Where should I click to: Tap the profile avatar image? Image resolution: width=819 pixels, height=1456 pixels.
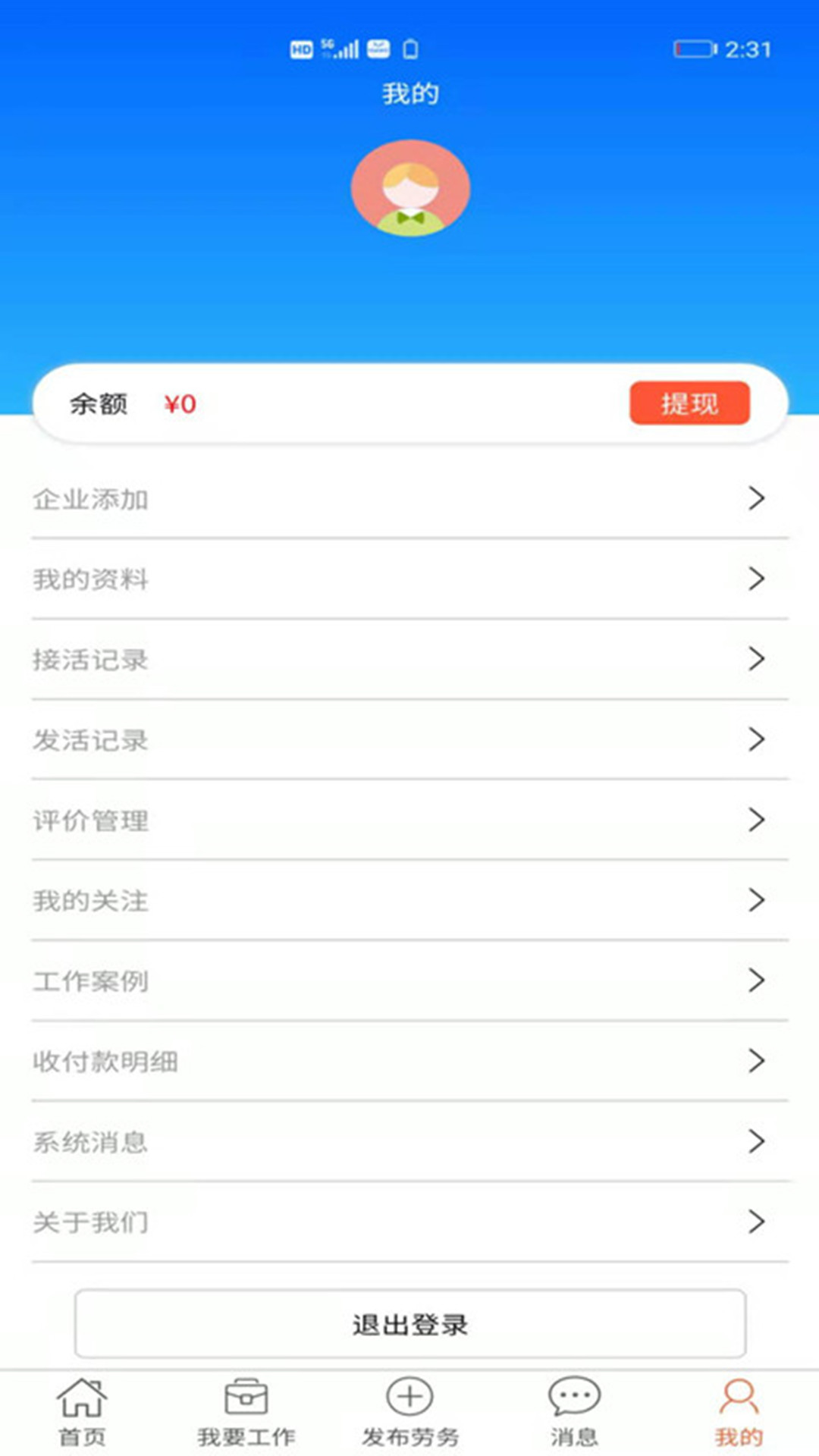(409, 190)
